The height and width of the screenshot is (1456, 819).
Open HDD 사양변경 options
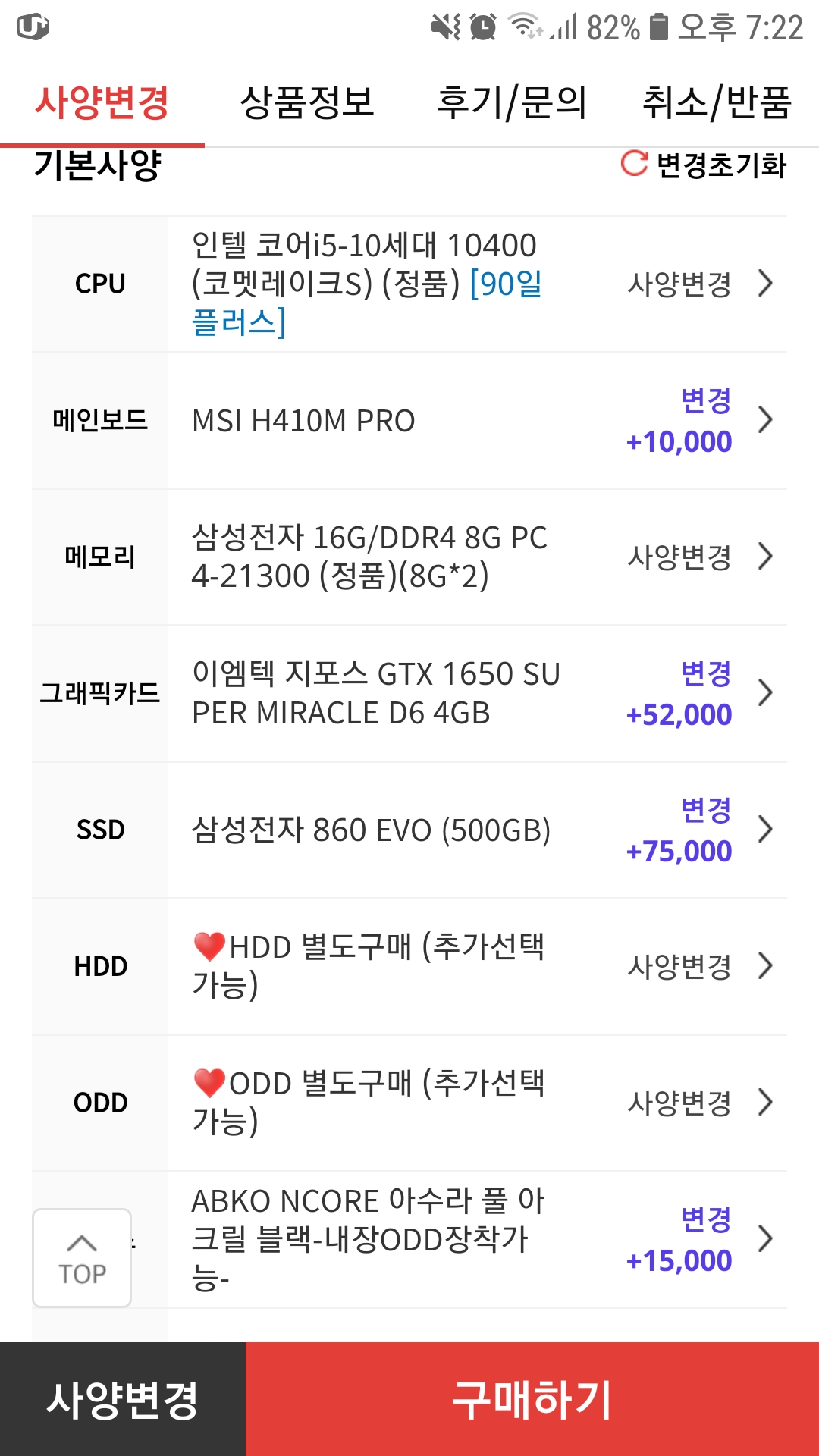point(698,967)
